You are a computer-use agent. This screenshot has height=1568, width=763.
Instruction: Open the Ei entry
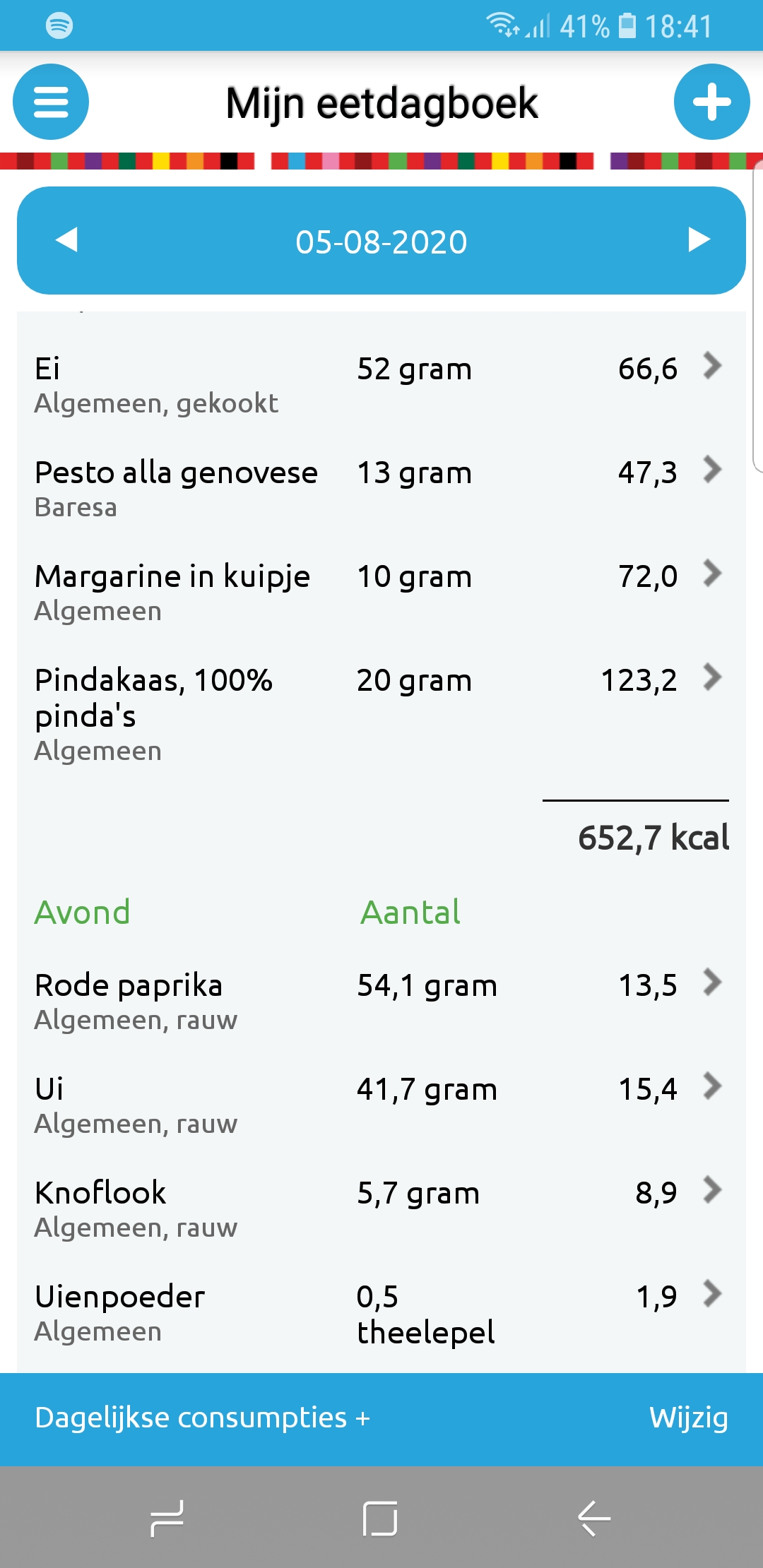coord(381,385)
